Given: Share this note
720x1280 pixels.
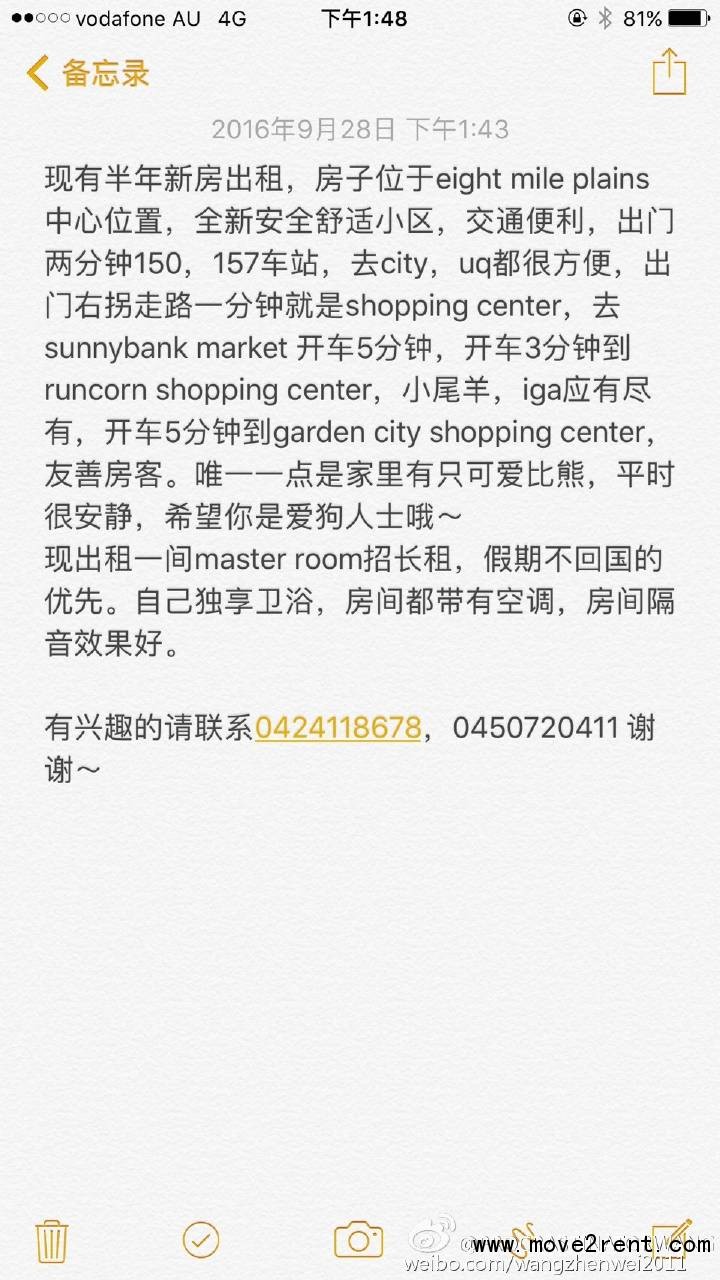Looking at the screenshot, I should pyautogui.click(x=669, y=72).
